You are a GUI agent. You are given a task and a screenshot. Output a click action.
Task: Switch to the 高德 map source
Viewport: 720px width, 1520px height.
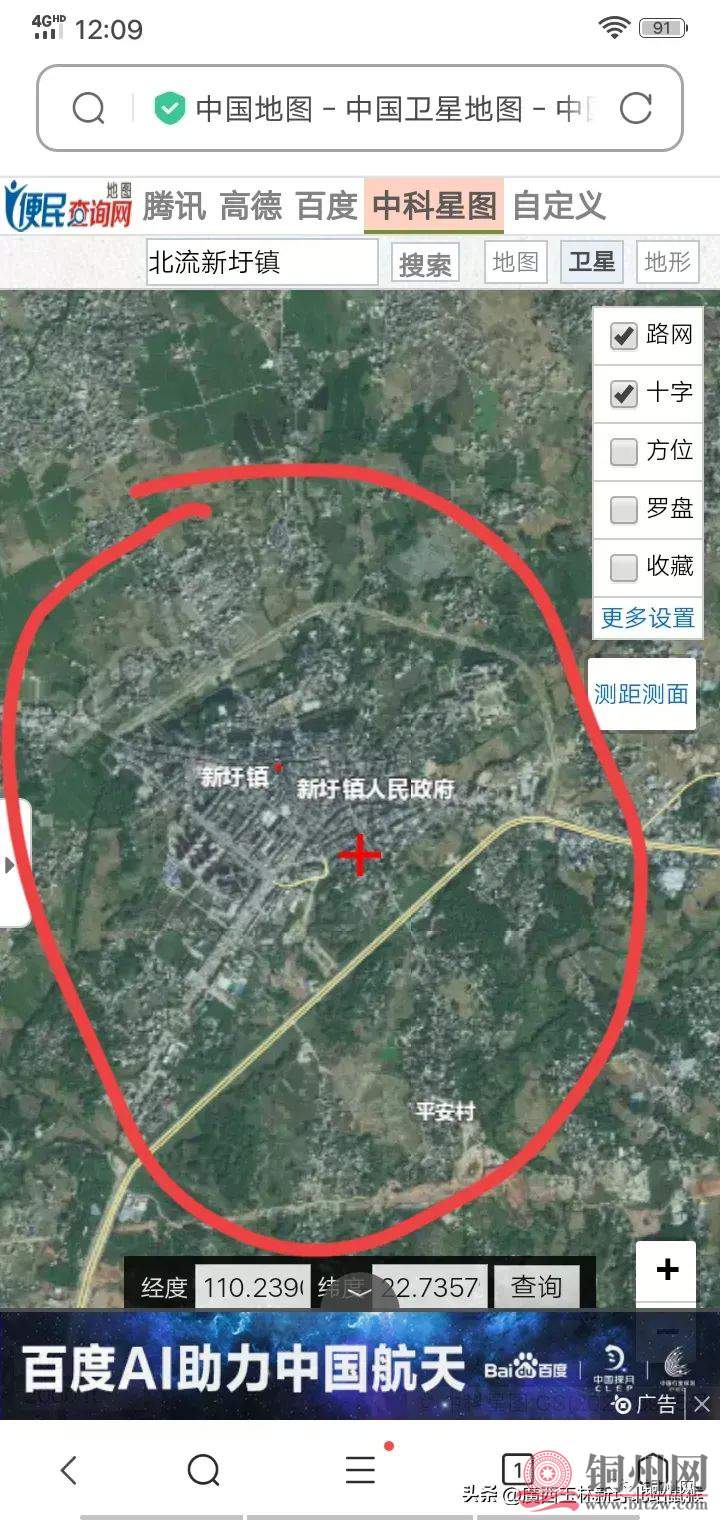pos(250,206)
